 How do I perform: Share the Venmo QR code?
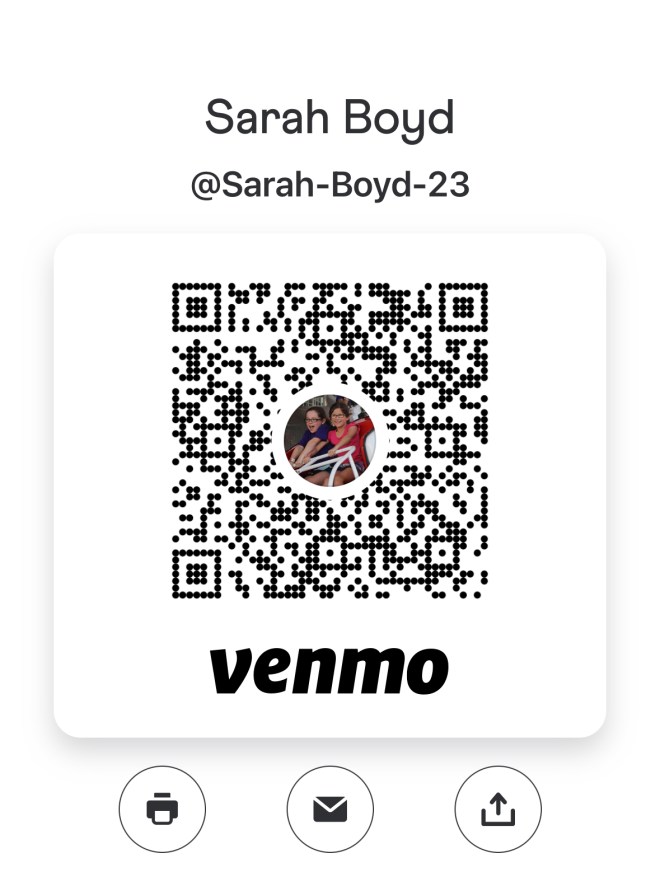point(497,808)
